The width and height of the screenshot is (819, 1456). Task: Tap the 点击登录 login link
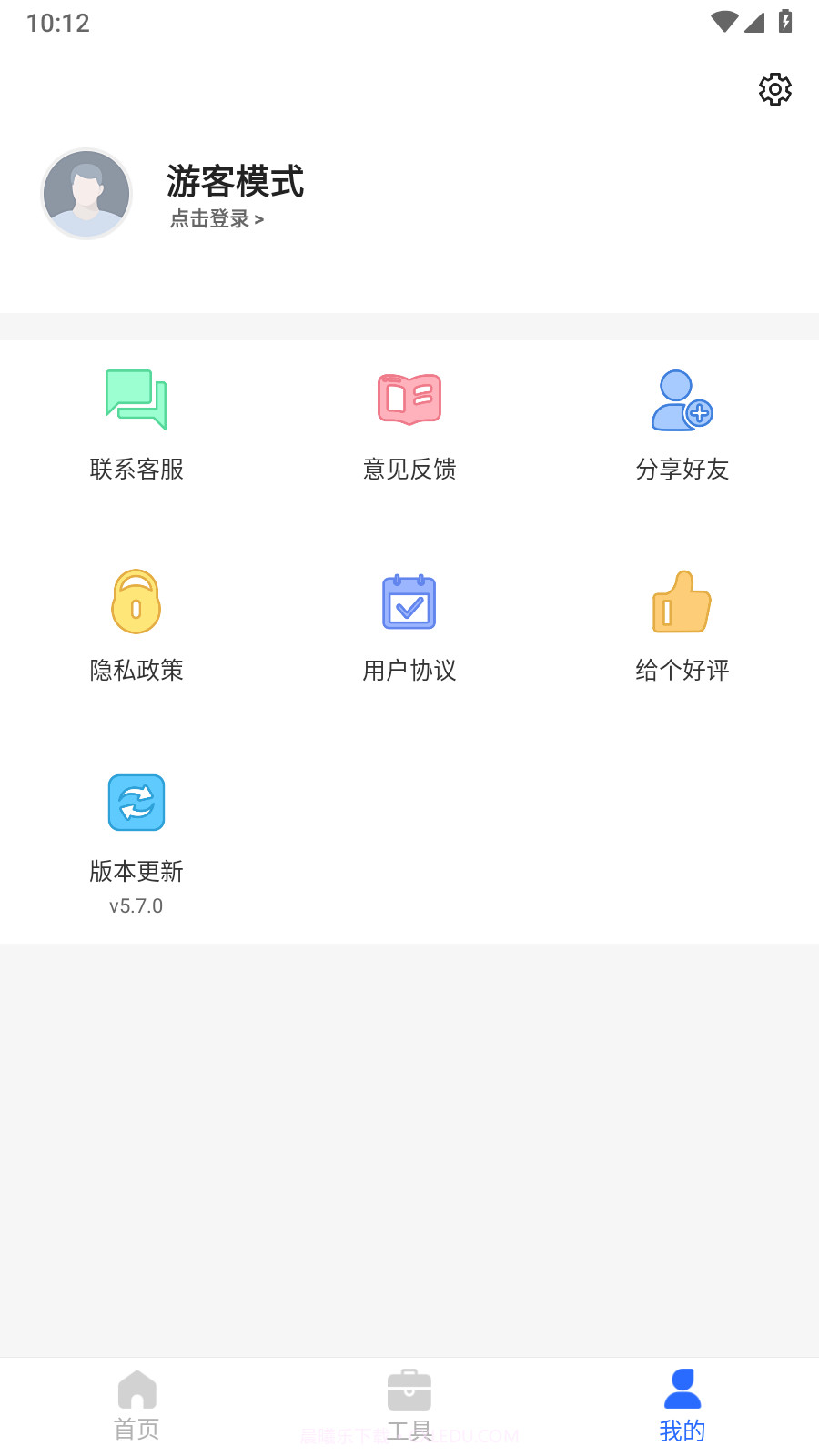pyautogui.click(x=209, y=219)
